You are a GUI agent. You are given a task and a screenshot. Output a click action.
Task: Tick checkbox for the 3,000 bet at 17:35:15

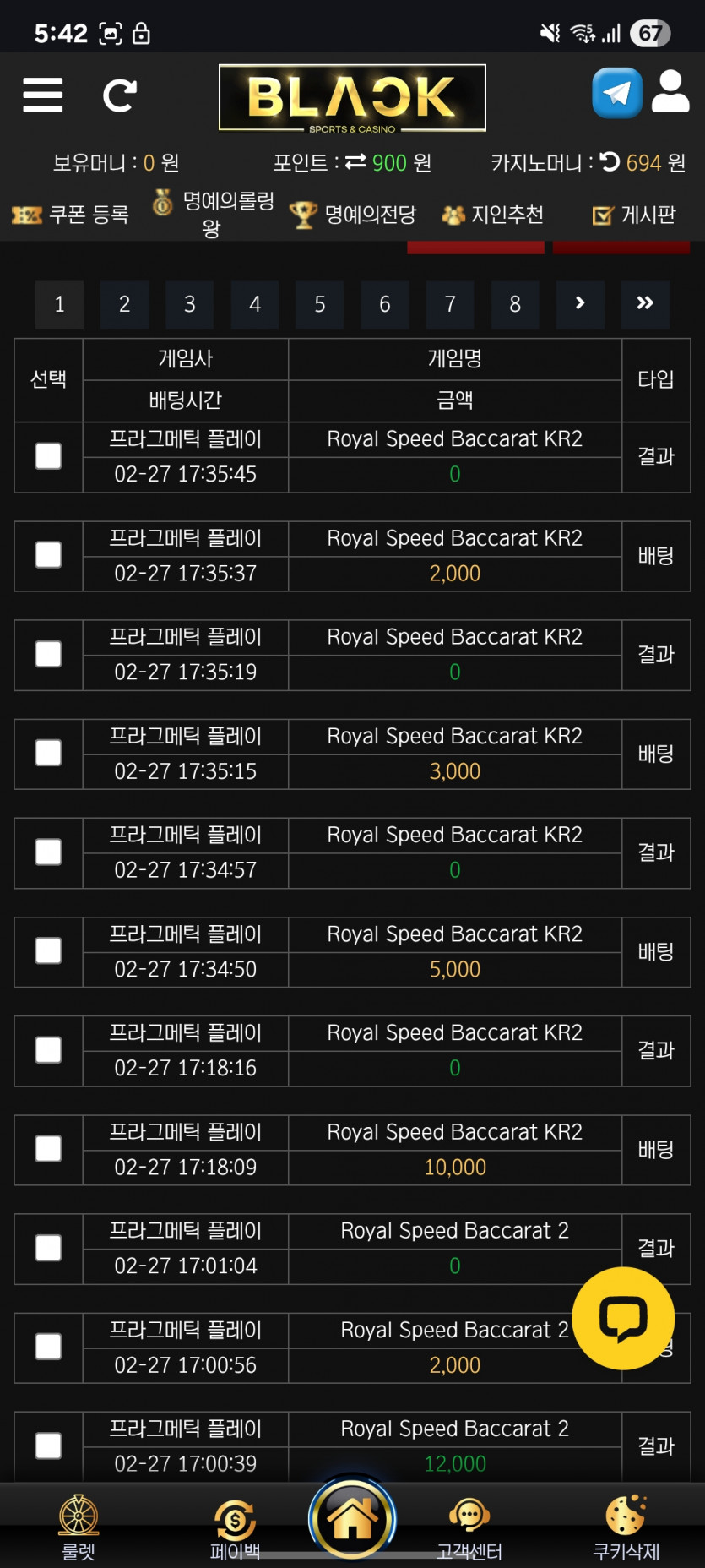(48, 753)
